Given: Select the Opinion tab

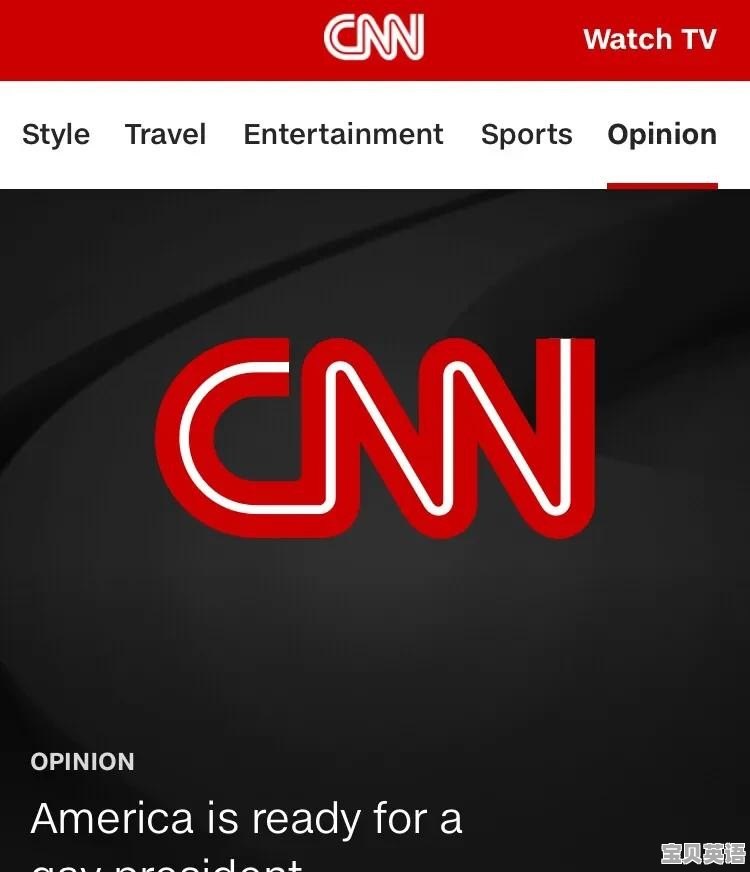Looking at the screenshot, I should (x=661, y=134).
